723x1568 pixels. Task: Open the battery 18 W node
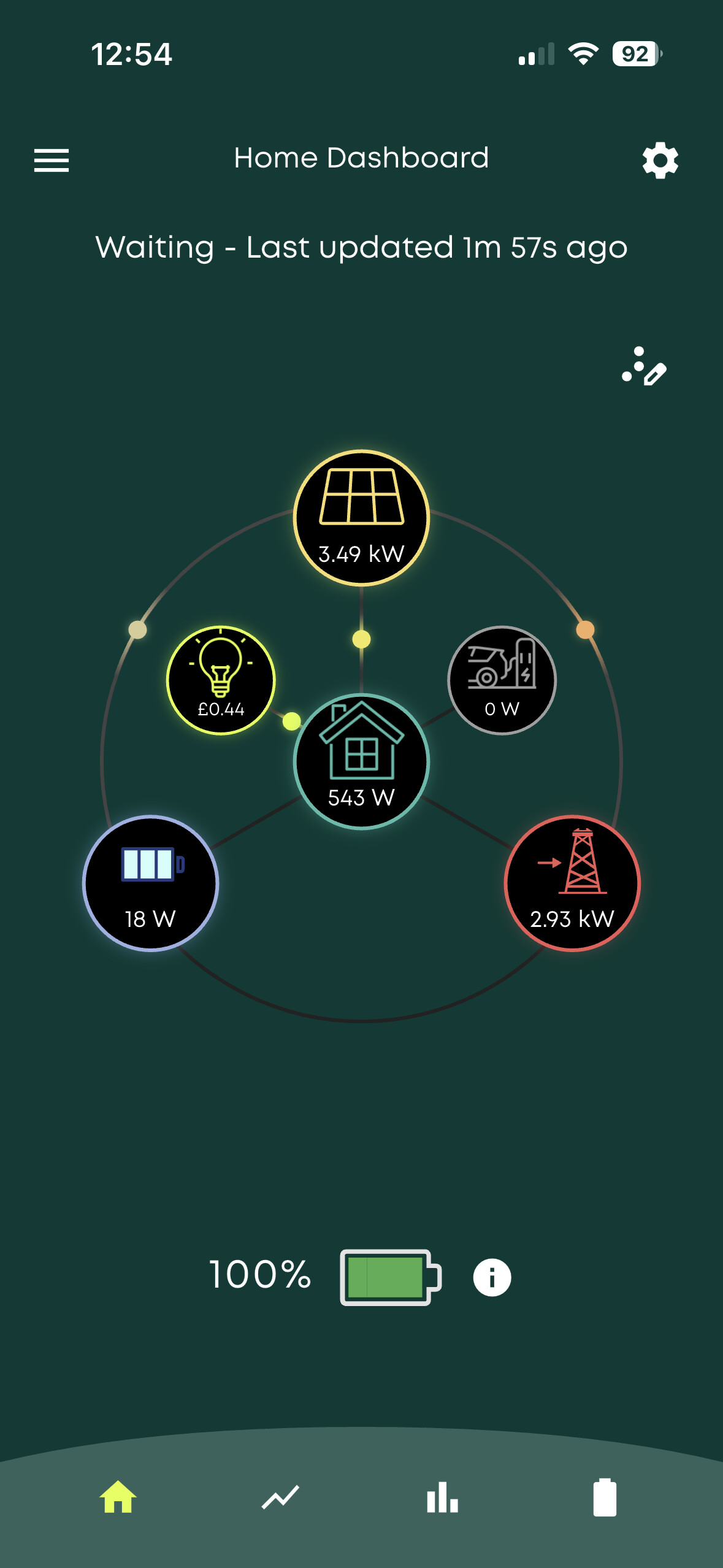150,883
